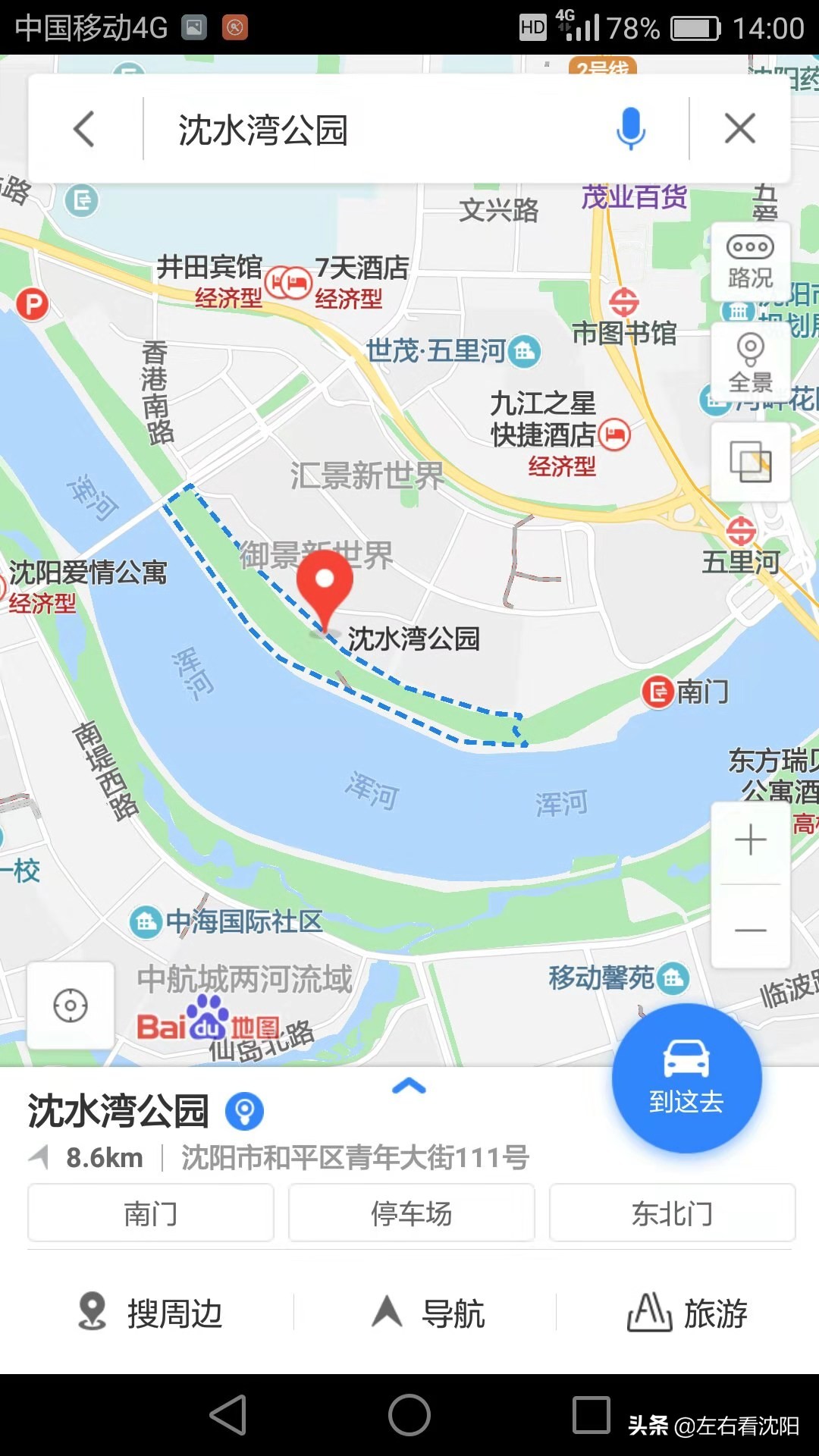819x1456 pixels.
Task: Toggle the location marker beside 沈水湾公园 title
Action: click(244, 1109)
